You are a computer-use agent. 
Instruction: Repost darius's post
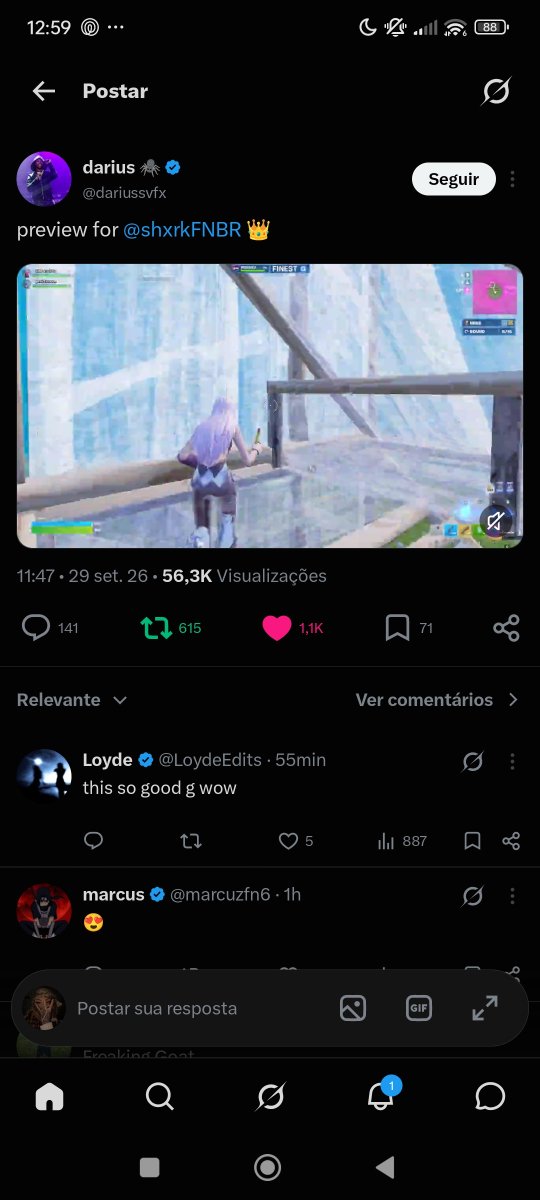[156, 628]
